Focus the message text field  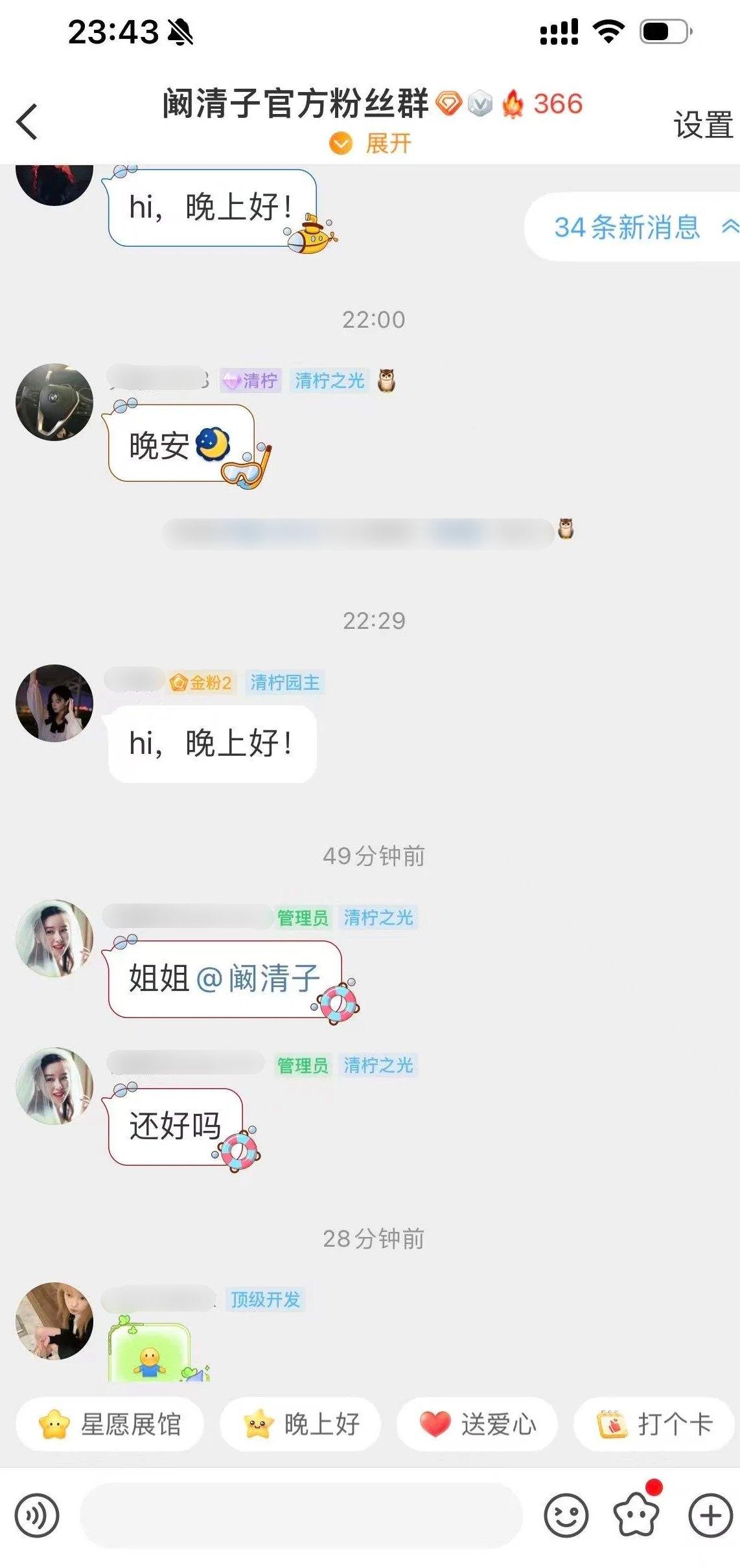(x=301, y=1516)
